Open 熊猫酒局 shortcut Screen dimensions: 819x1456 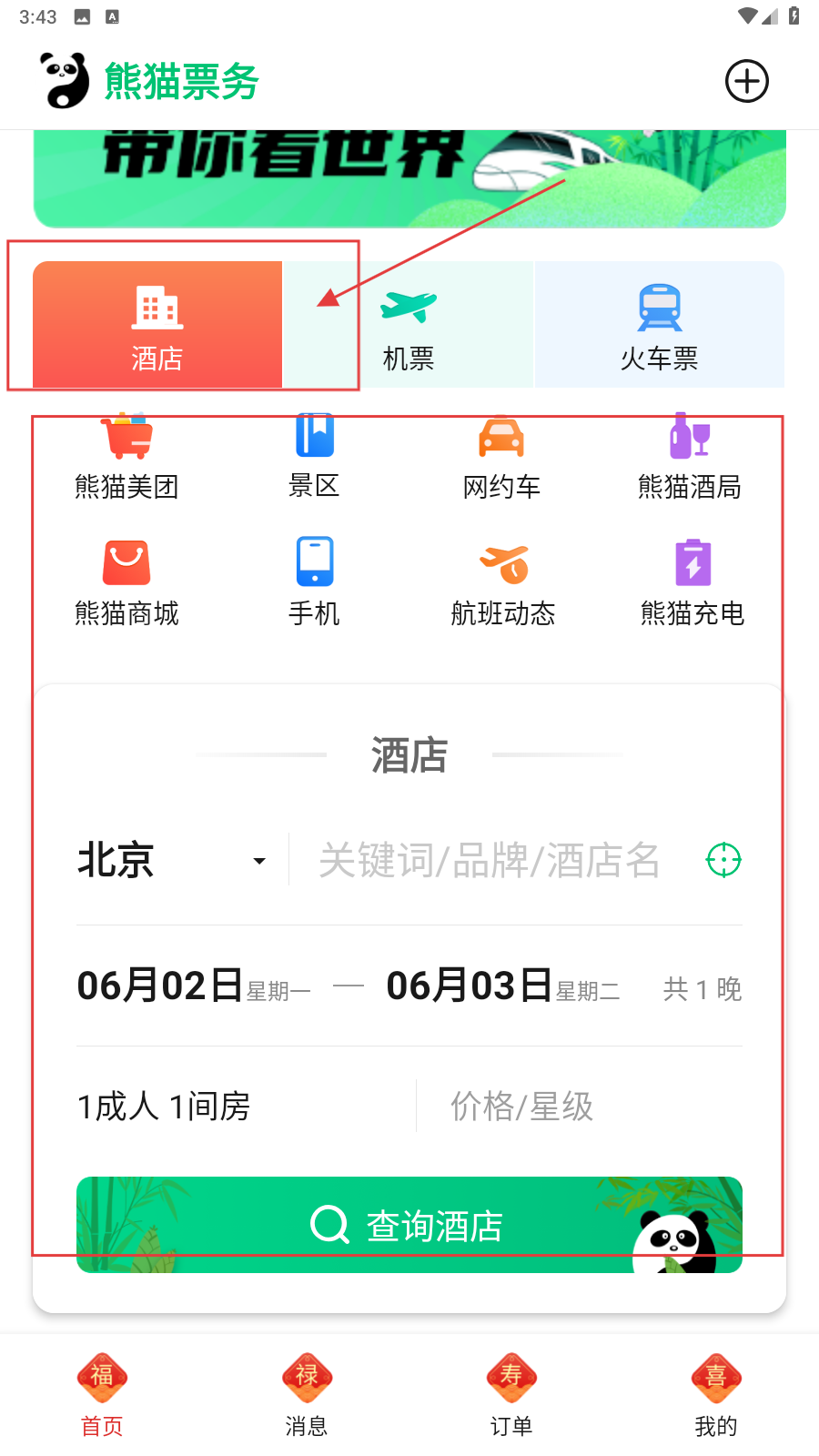click(x=689, y=456)
